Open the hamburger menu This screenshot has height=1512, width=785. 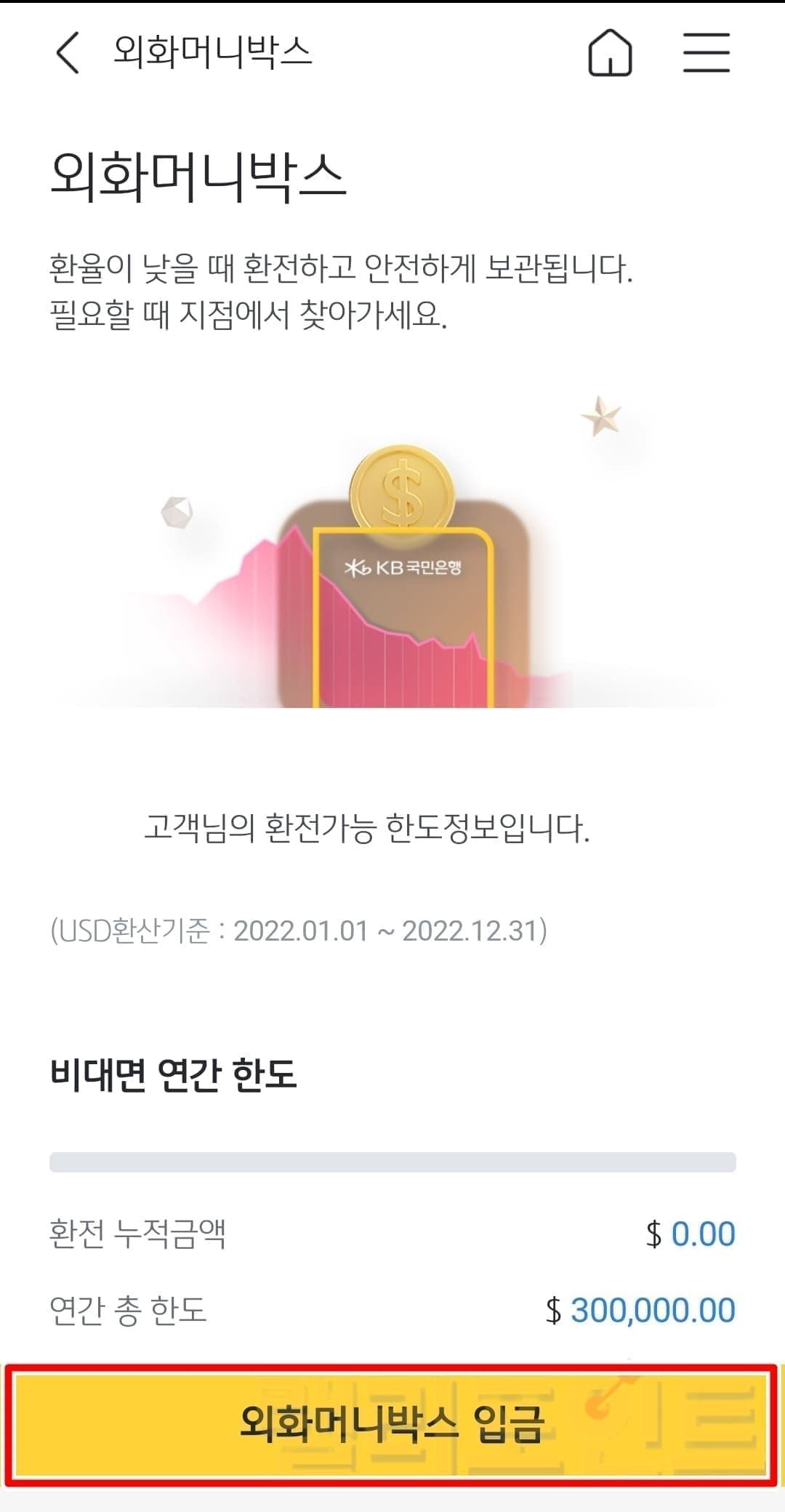tap(706, 52)
